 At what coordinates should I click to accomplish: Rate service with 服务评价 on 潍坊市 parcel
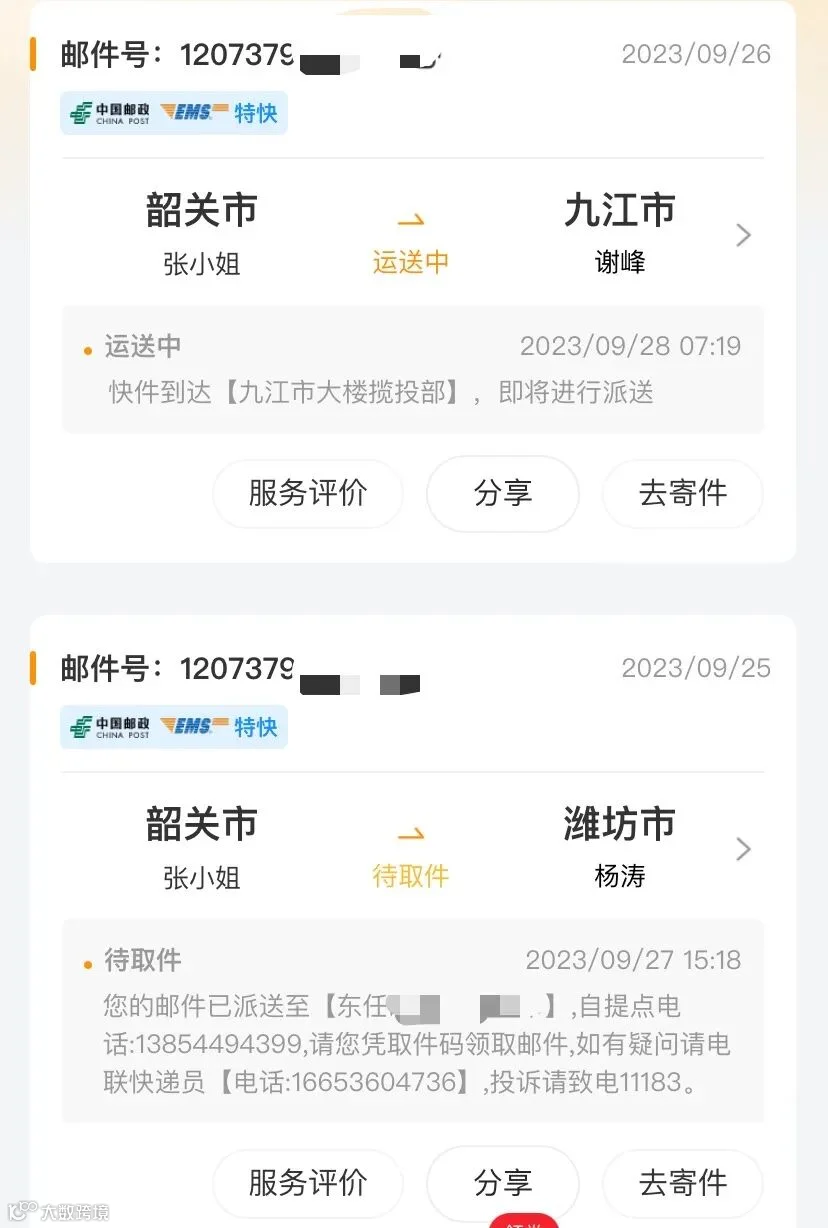point(307,1183)
